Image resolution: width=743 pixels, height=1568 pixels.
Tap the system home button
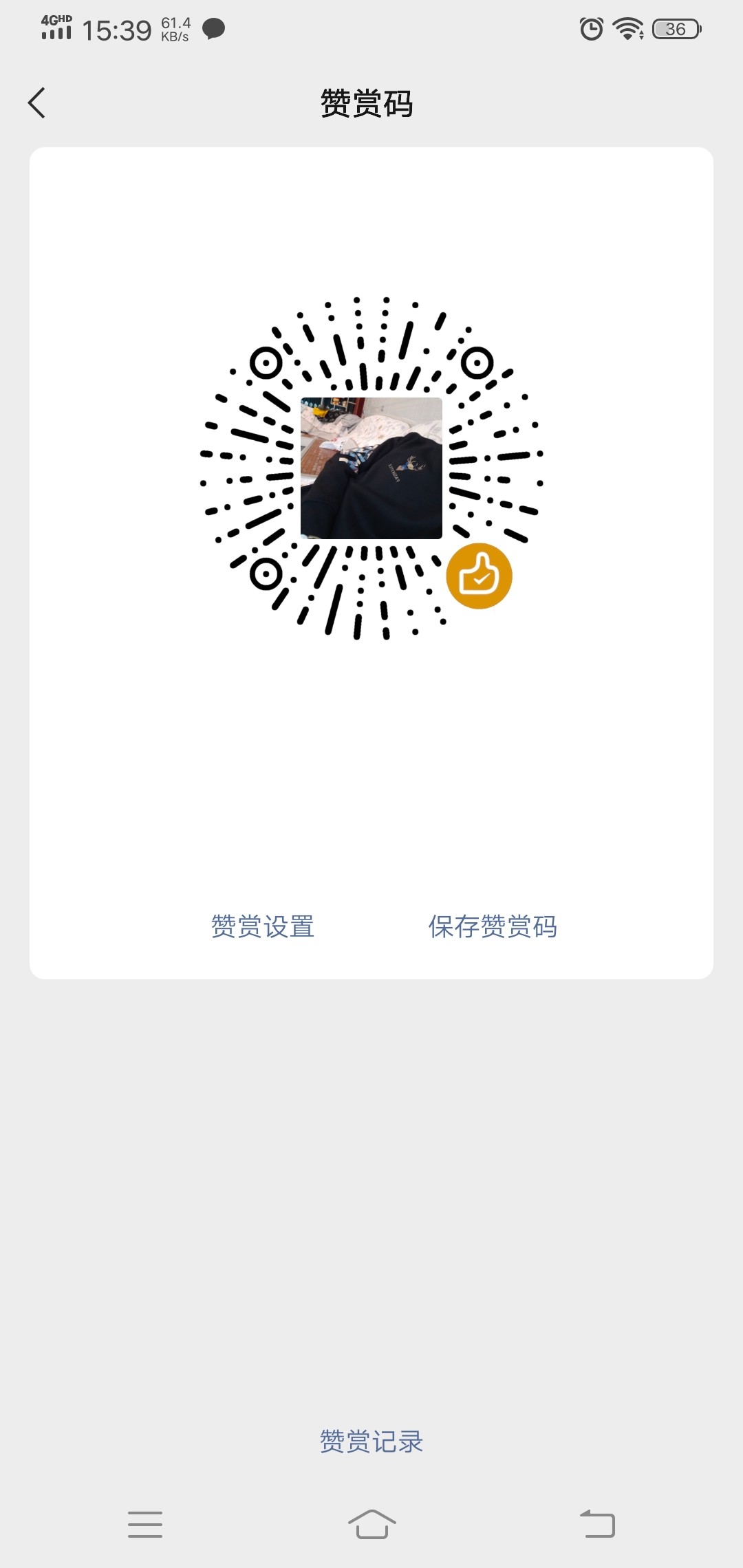[371, 1524]
